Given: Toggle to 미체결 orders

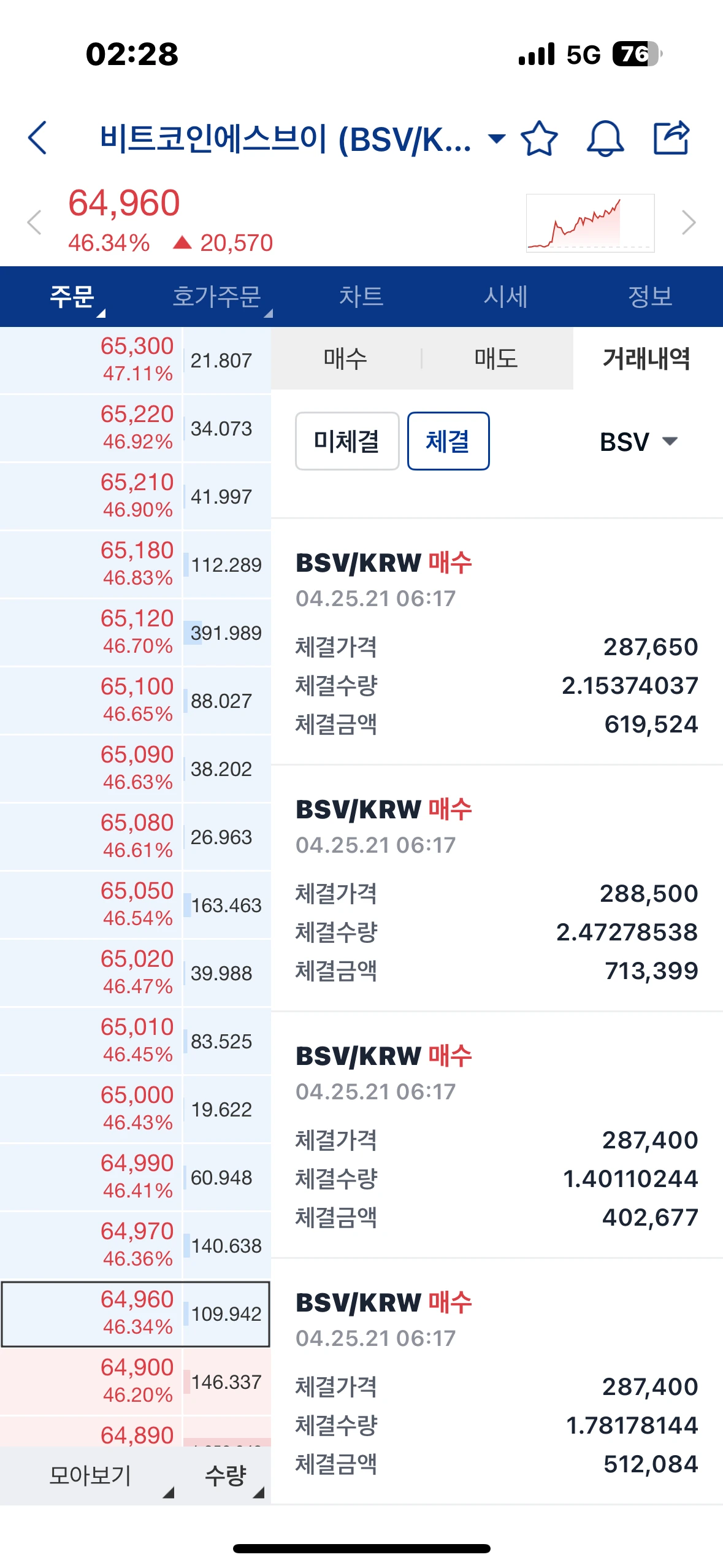Looking at the screenshot, I should point(346,441).
